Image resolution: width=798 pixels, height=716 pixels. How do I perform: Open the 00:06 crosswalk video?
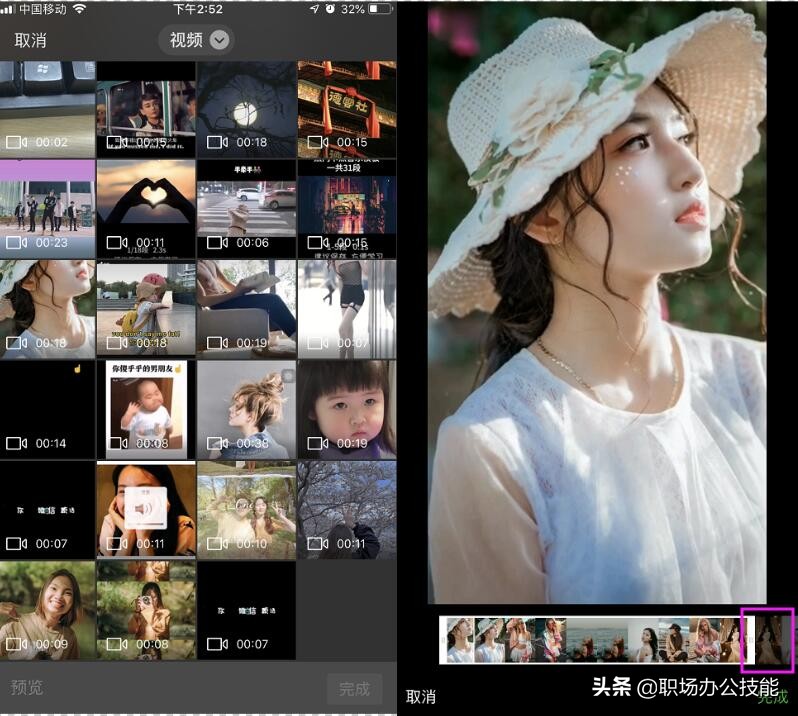point(246,208)
